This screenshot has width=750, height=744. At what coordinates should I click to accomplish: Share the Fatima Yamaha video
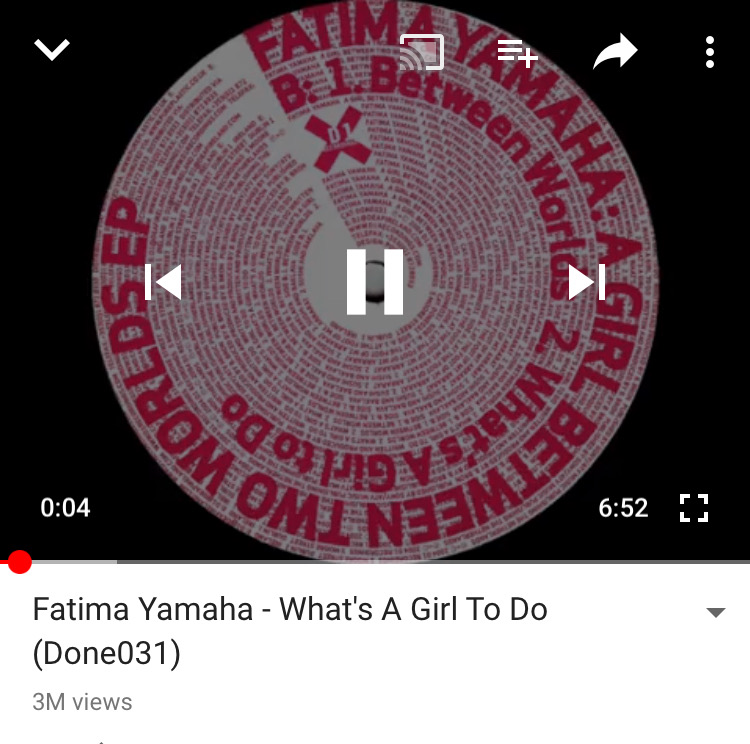tap(614, 51)
